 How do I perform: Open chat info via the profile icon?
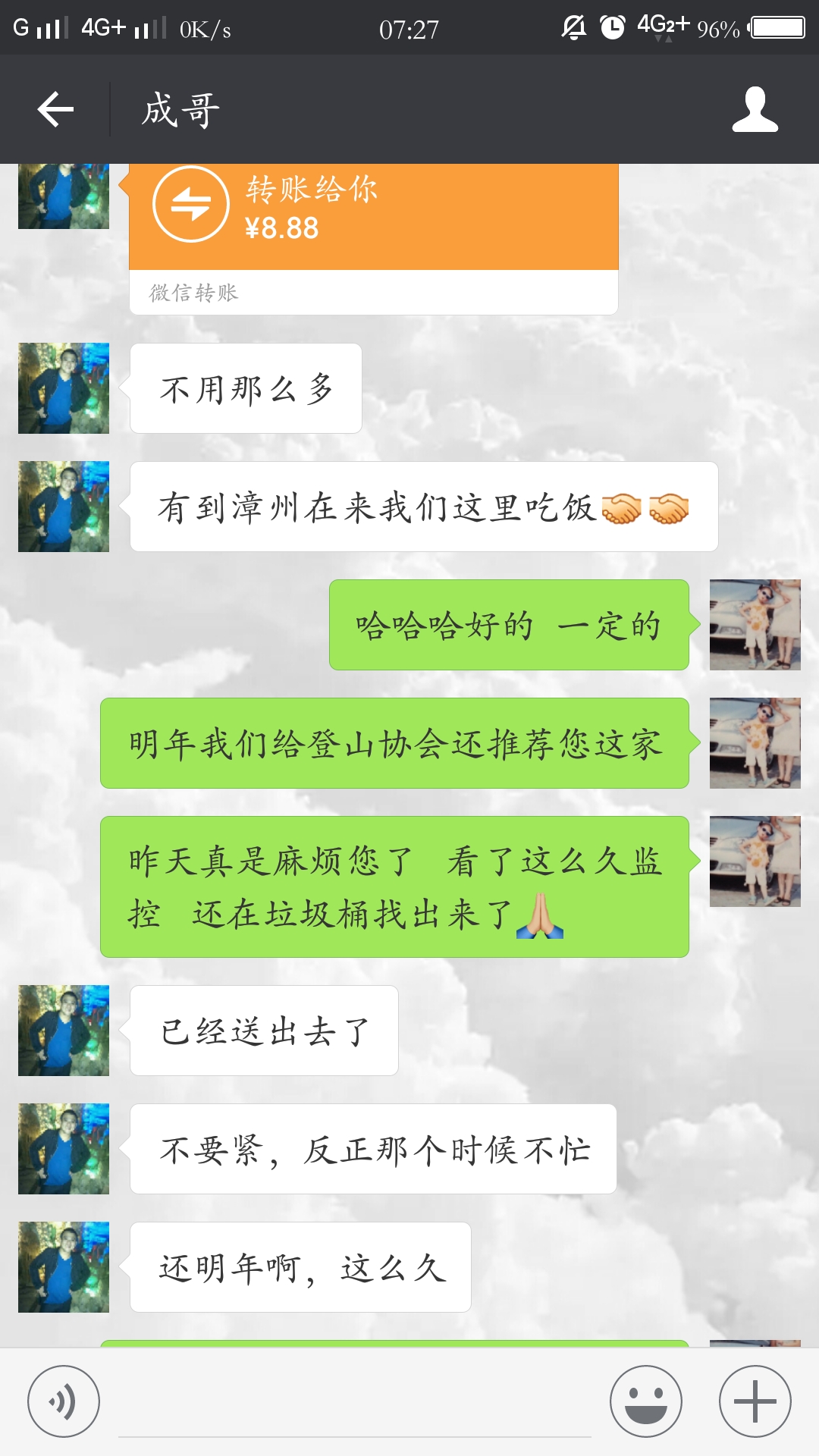pyautogui.click(x=755, y=109)
